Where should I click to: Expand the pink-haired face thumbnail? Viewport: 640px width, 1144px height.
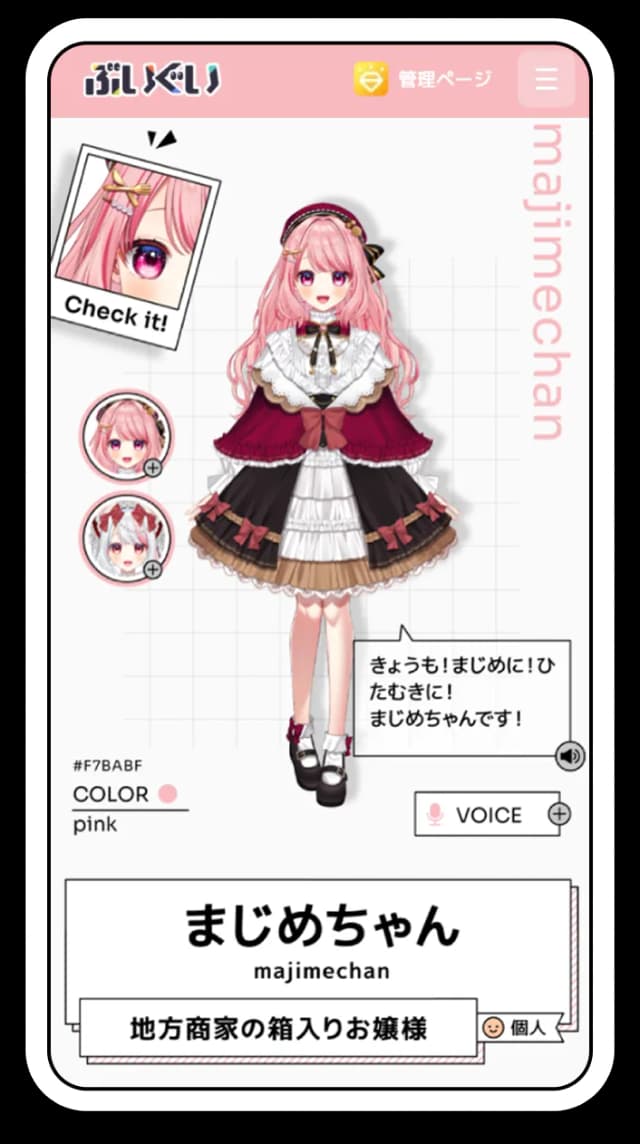coord(126,437)
